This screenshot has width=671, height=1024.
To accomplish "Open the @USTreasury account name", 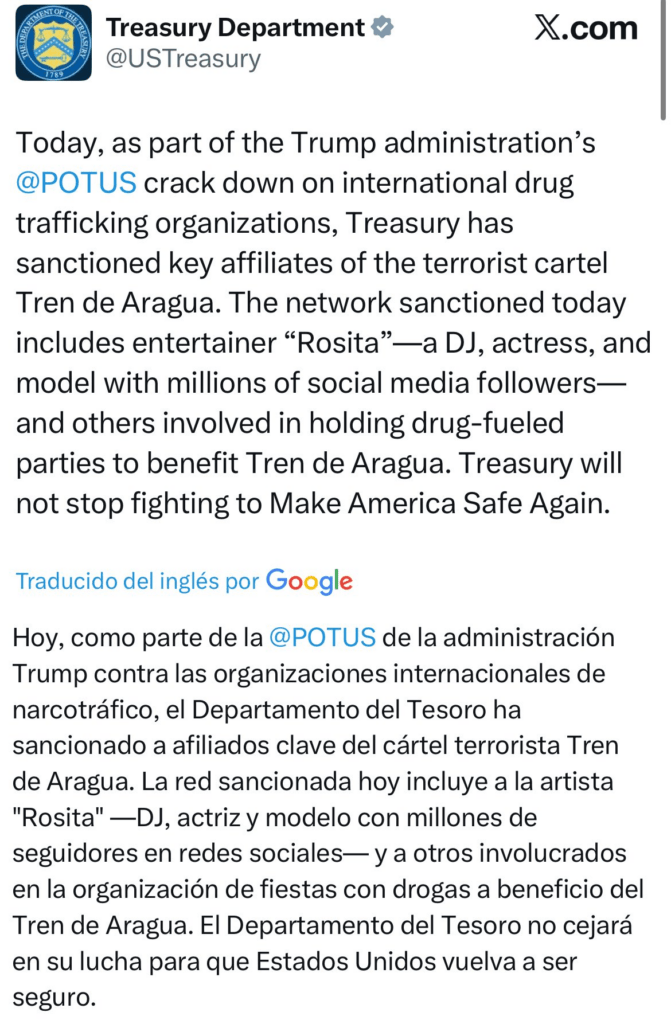I will [x=183, y=59].
